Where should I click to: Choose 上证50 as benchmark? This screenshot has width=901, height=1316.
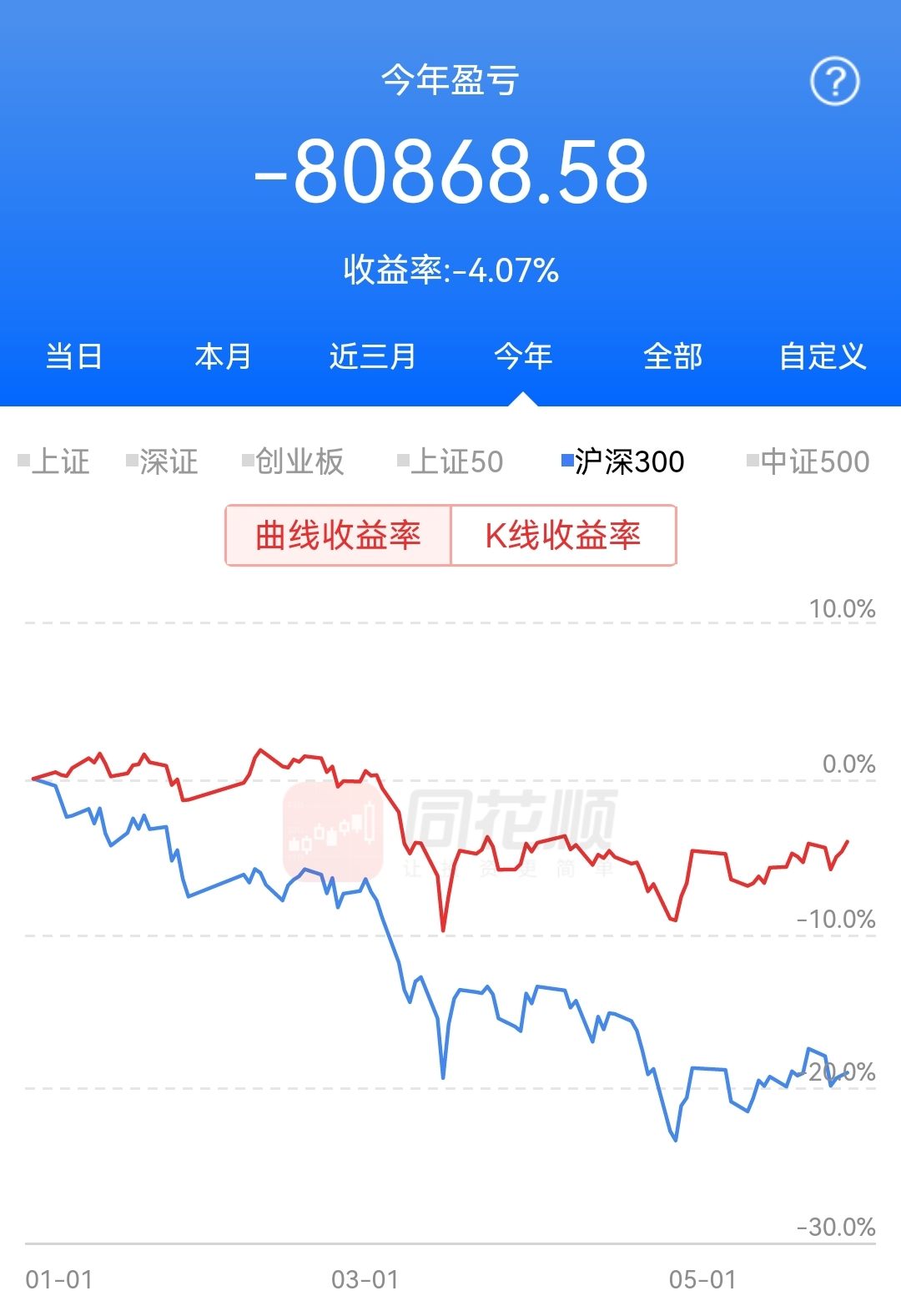(450, 461)
